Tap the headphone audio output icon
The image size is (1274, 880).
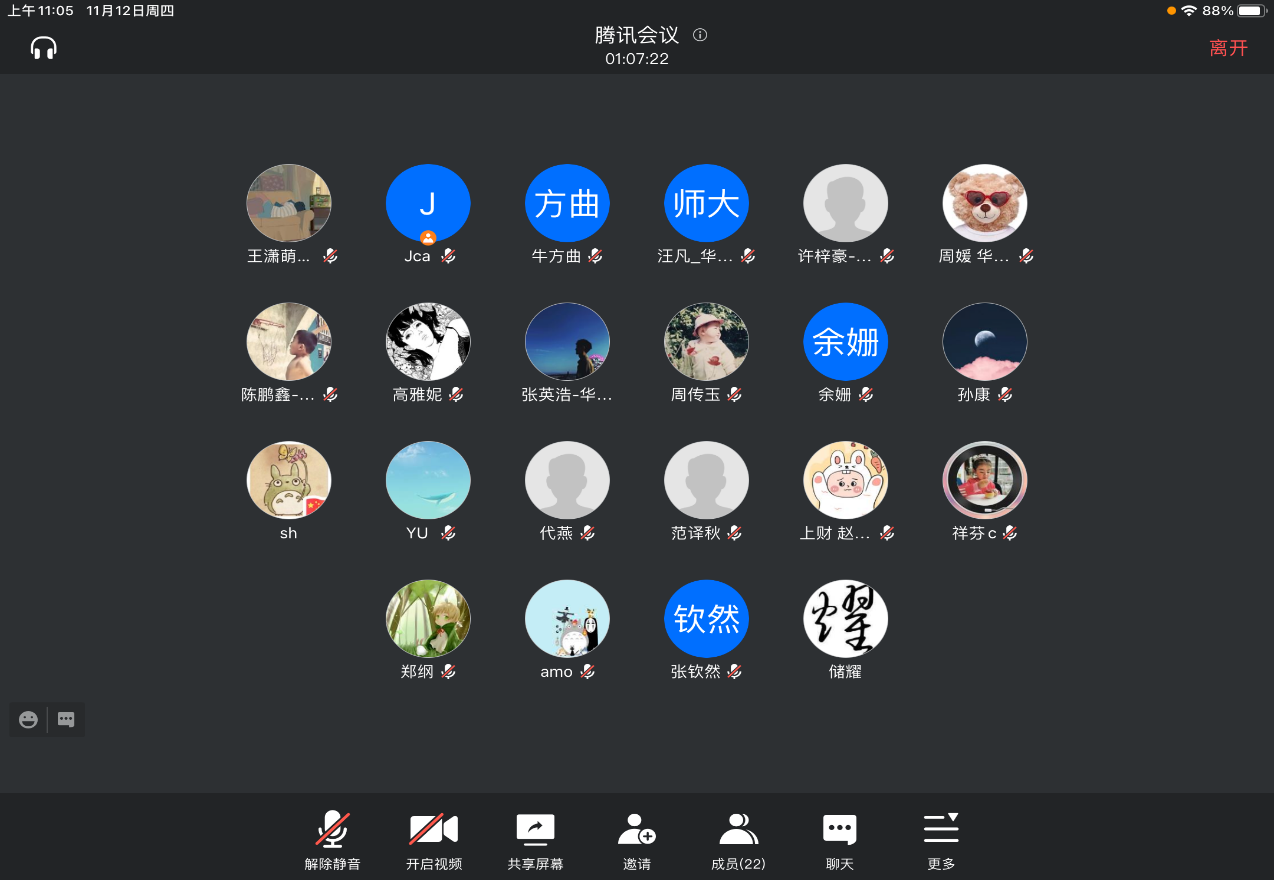coord(43,48)
